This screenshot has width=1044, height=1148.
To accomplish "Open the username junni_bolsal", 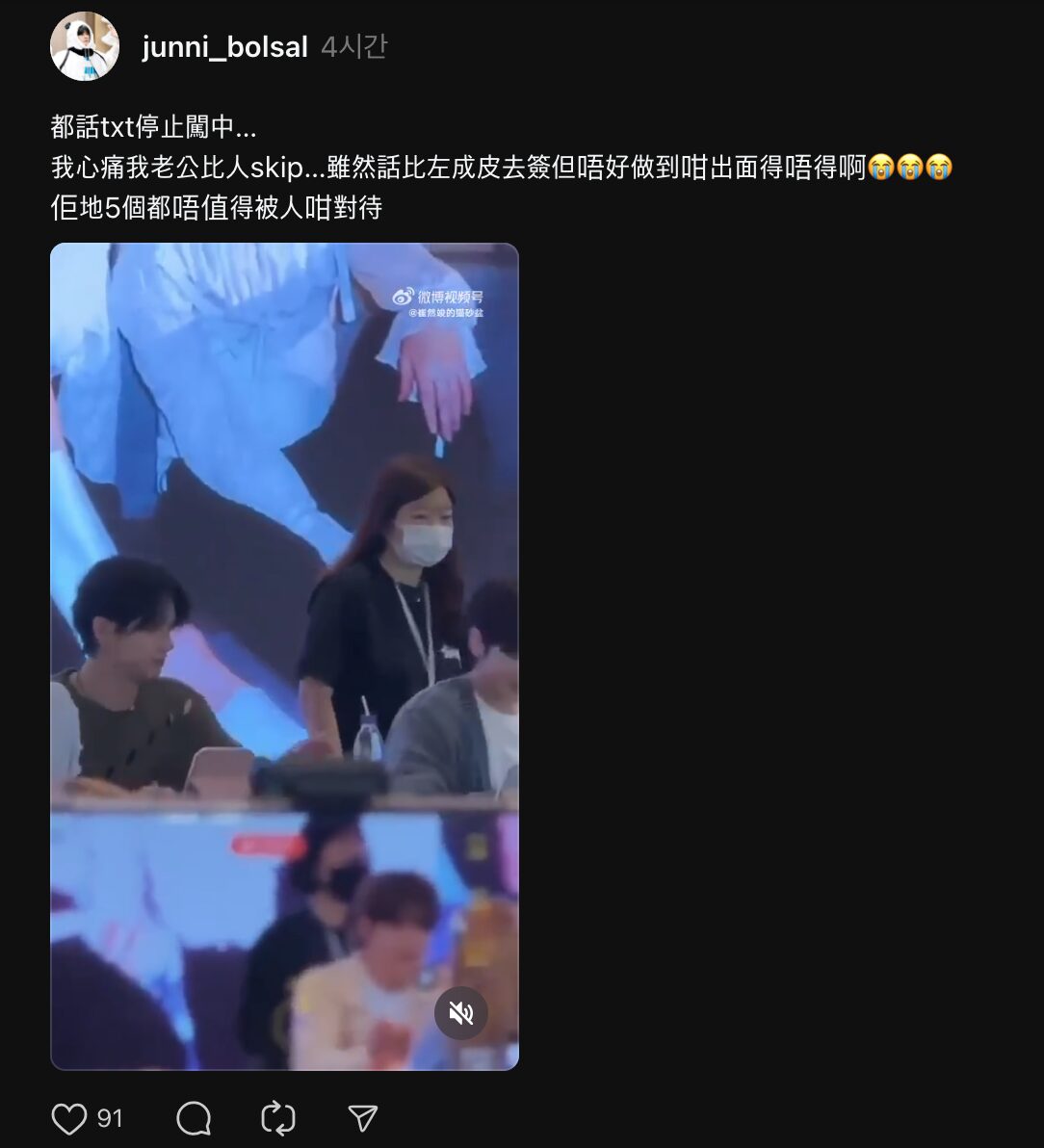I will (223, 46).
